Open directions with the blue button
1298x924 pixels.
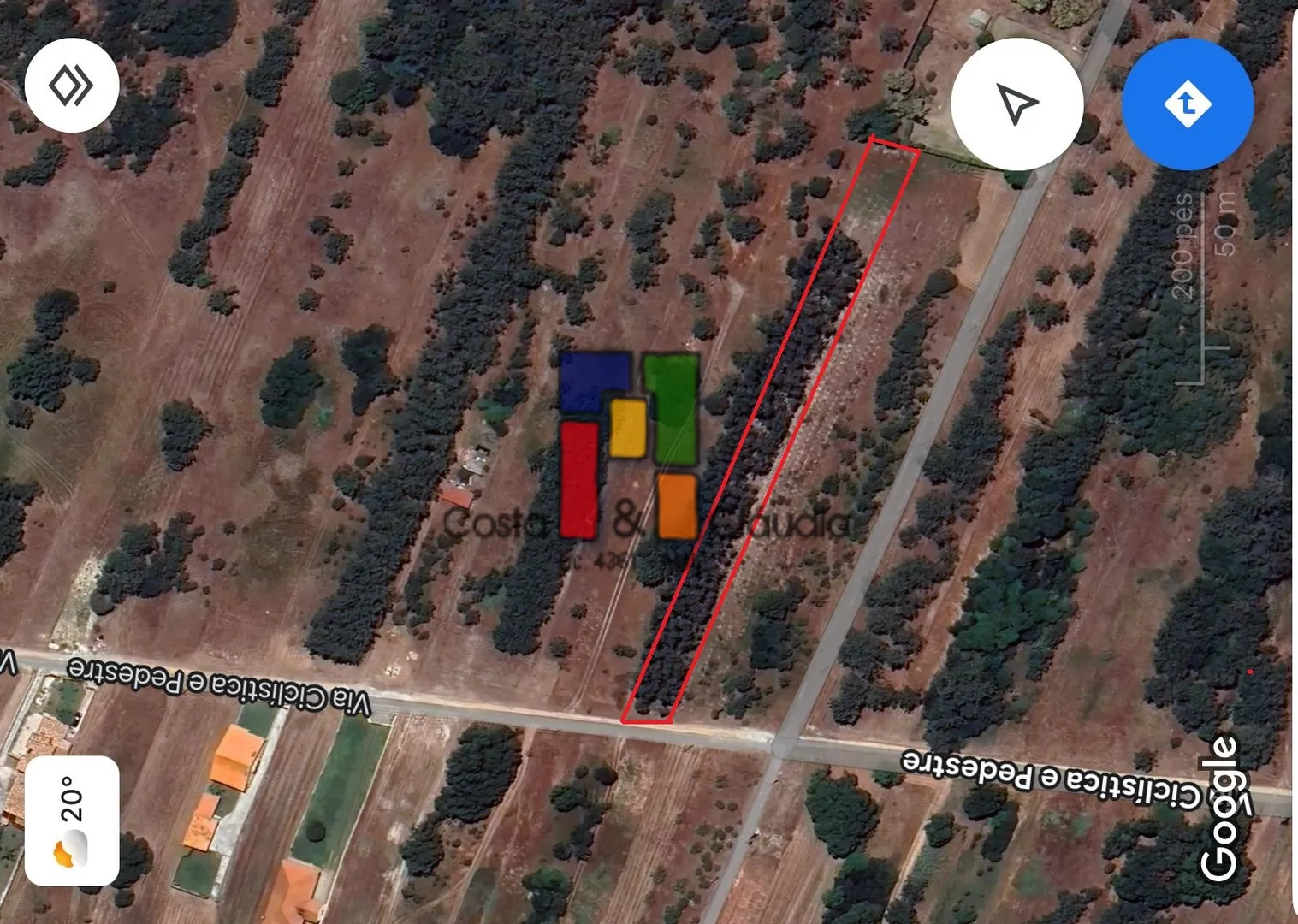[1187, 104]
